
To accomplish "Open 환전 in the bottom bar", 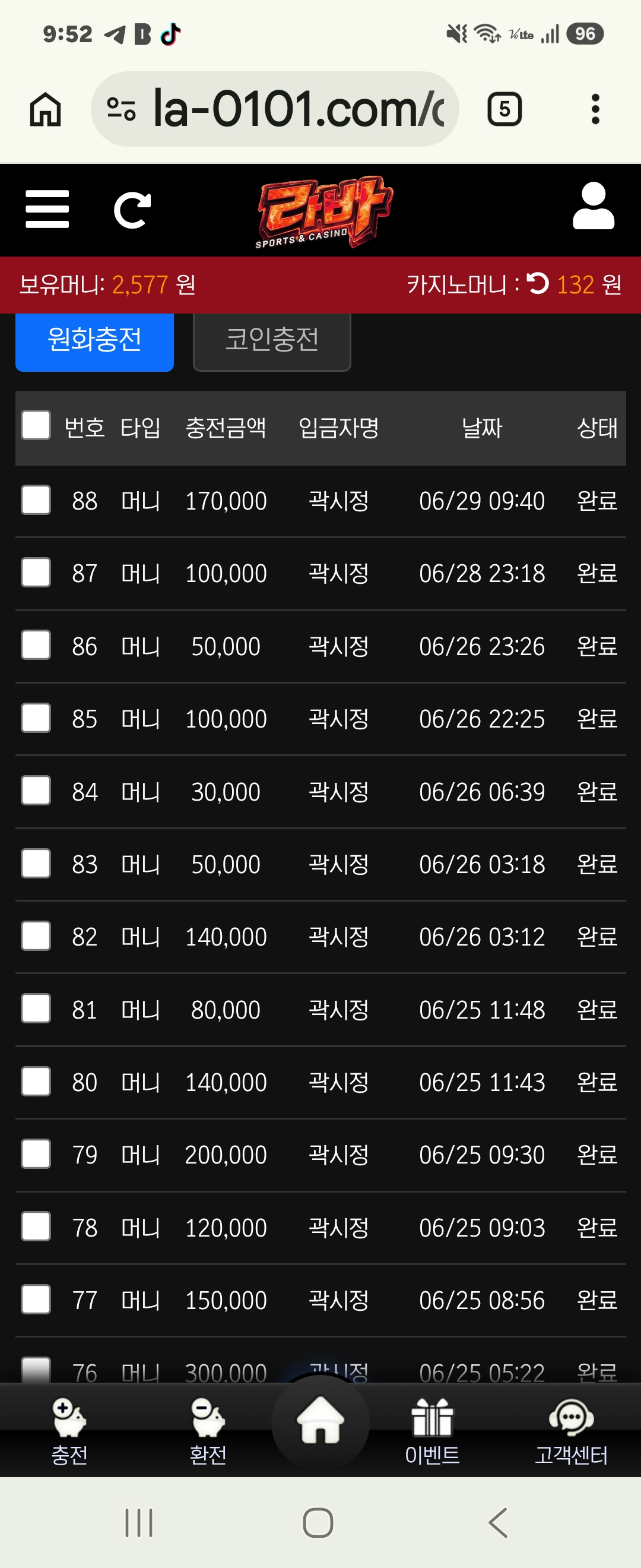I will coord(208,1432).
